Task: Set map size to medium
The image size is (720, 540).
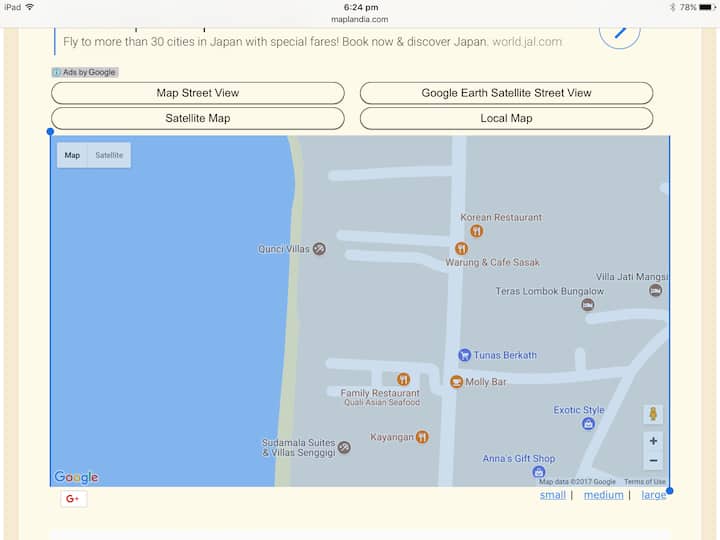Action: [x=603, y=495]
